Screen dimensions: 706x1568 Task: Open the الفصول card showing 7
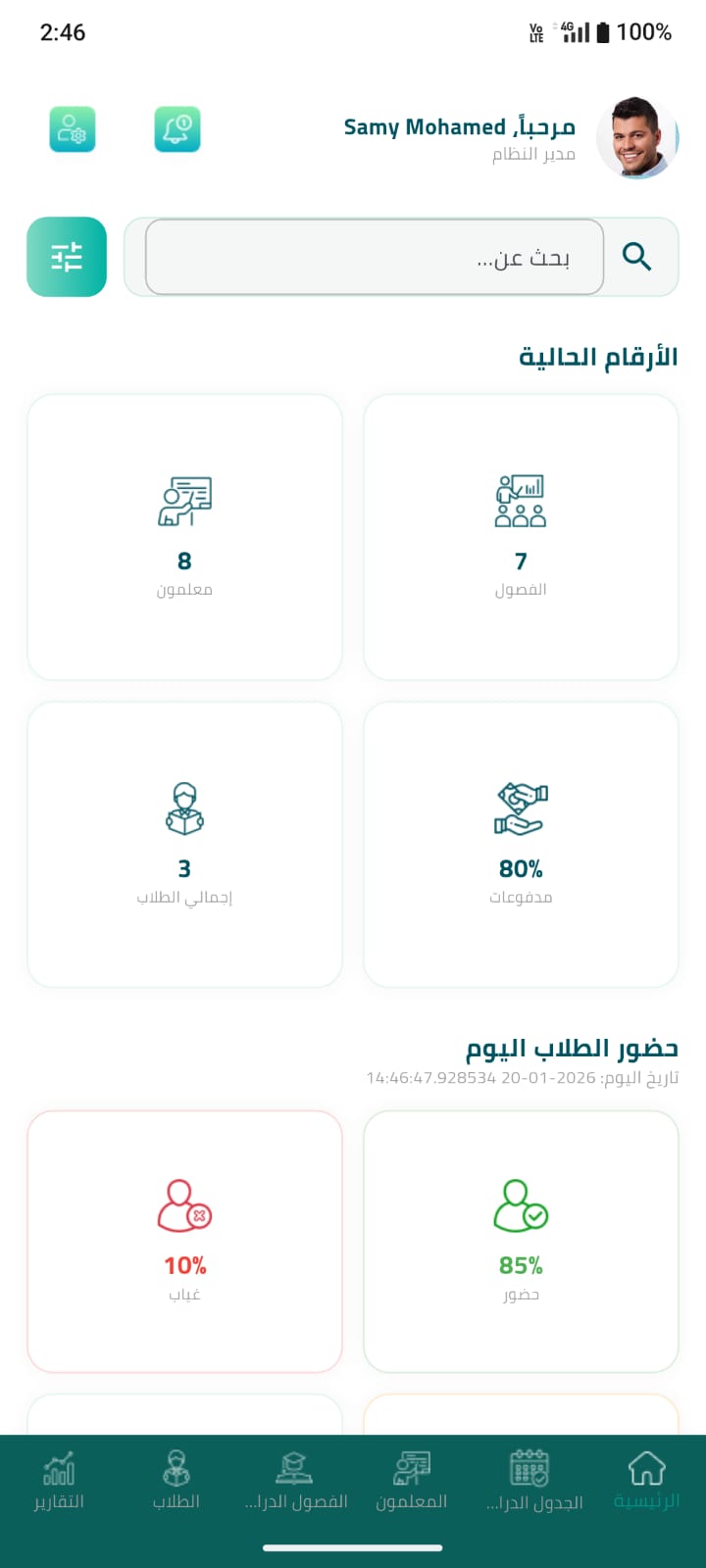coord(521,537)
